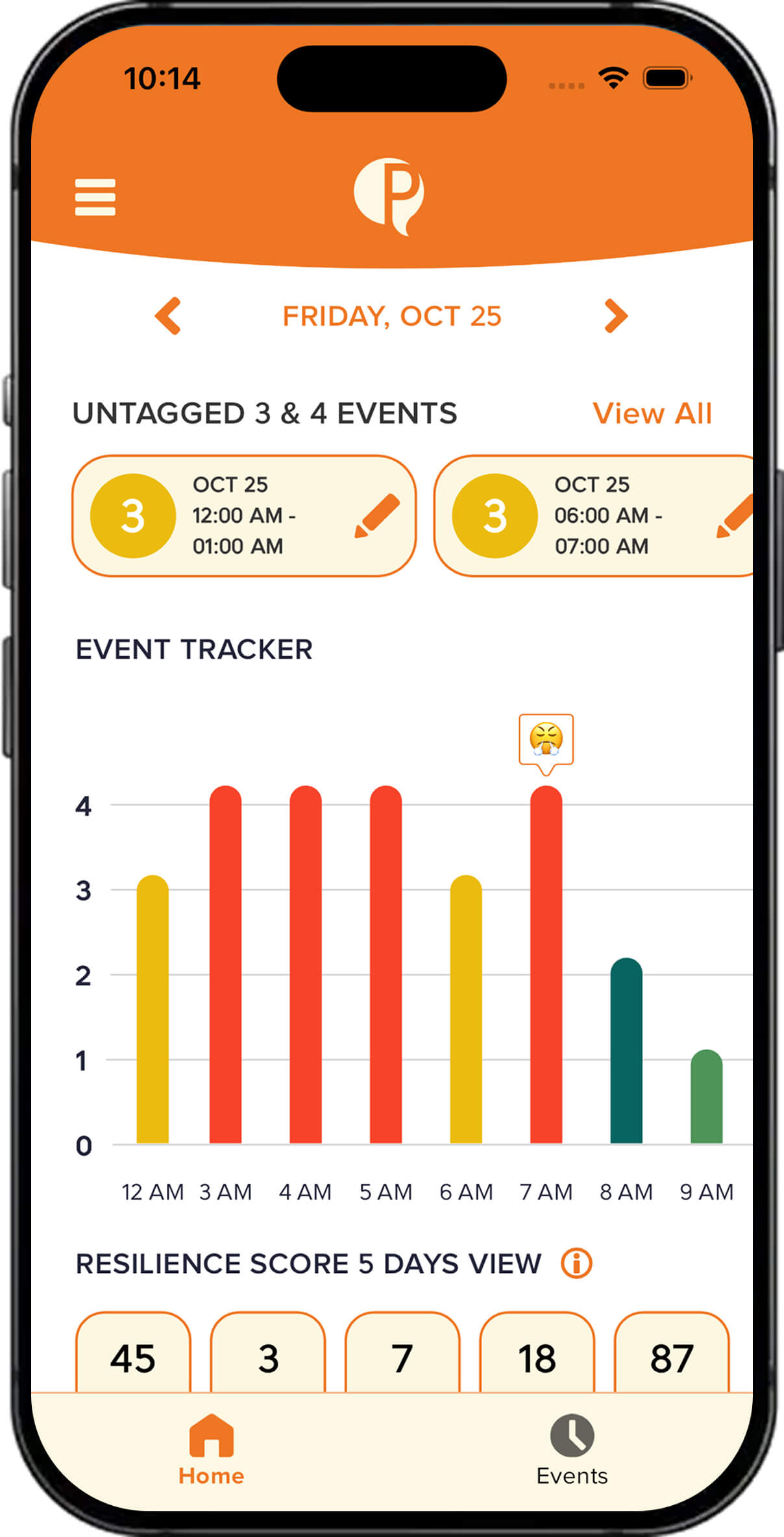This screenshot has height=1537, width=784.
Task: Tap View All untagged events
Action: tap(652, 413)
